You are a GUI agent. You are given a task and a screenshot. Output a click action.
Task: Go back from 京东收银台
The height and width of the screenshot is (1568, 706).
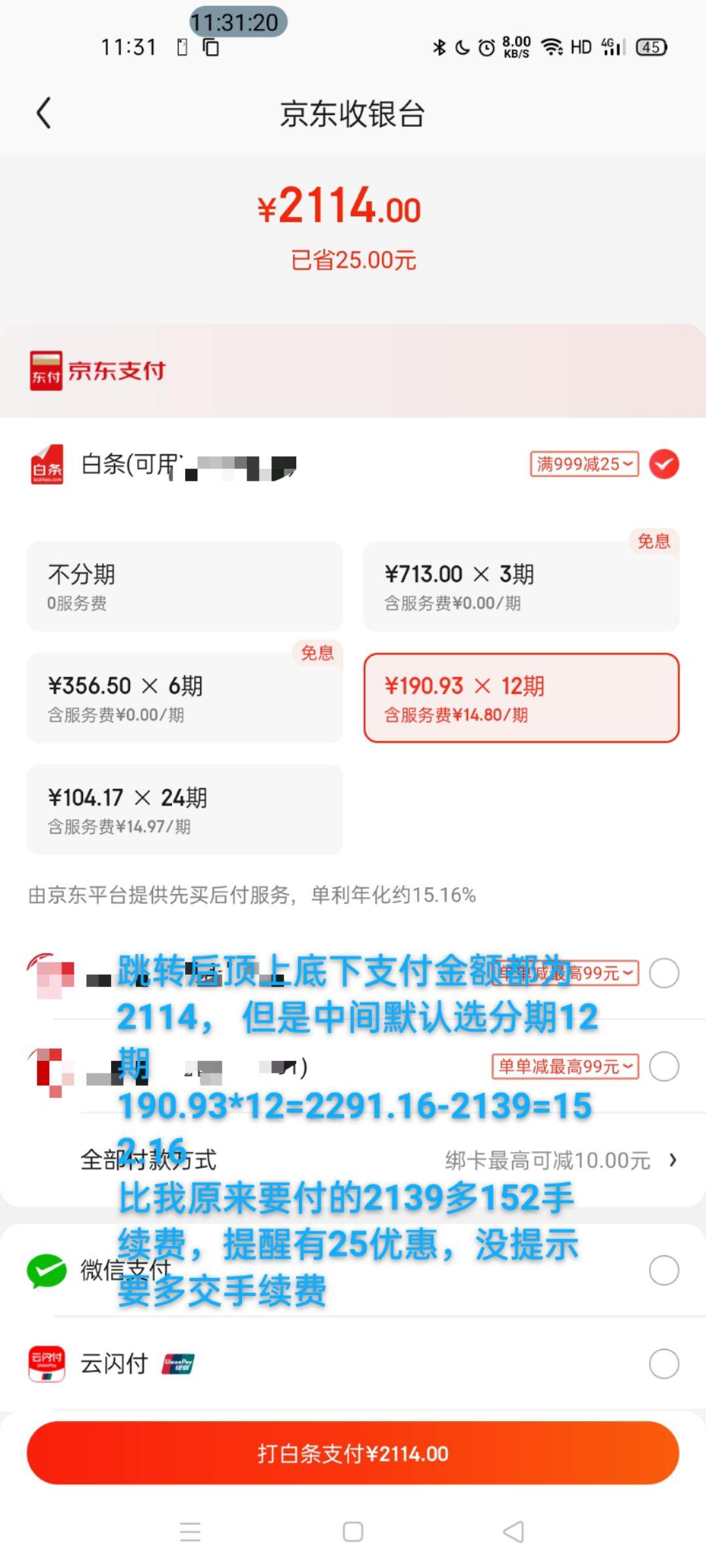pyautogui.click(x=43, y=113)
